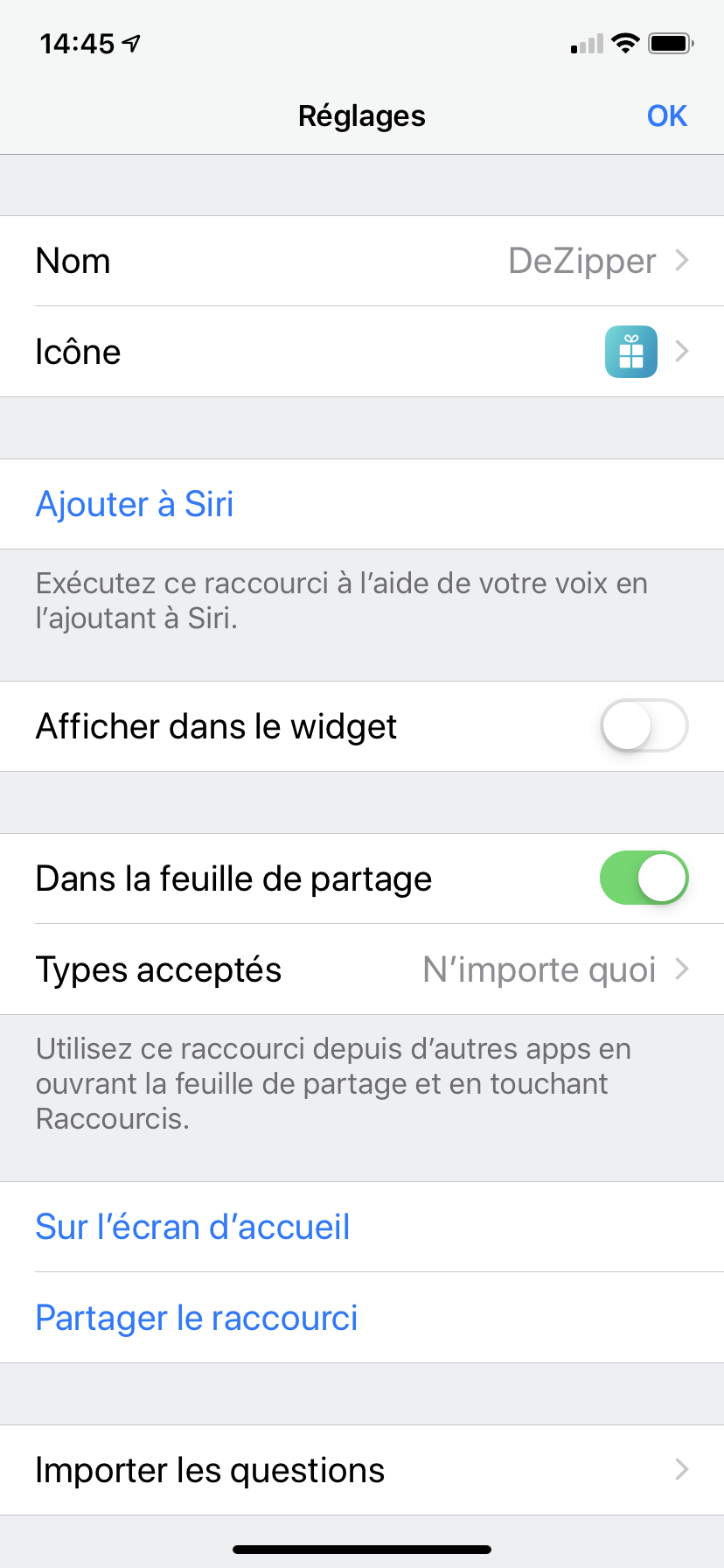Open Importer les questions

tap(362, 1470)
